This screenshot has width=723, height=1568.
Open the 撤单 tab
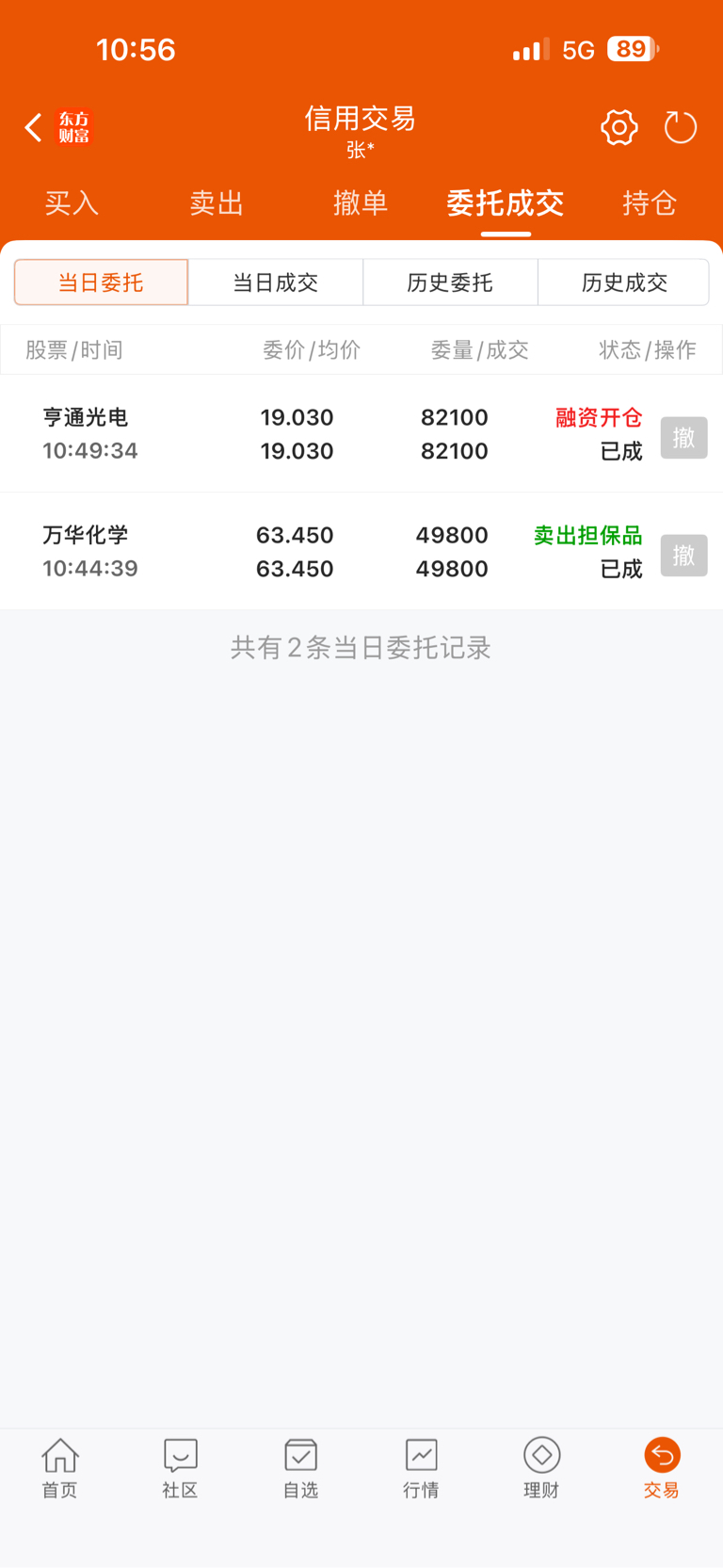(x=361, y=203)
